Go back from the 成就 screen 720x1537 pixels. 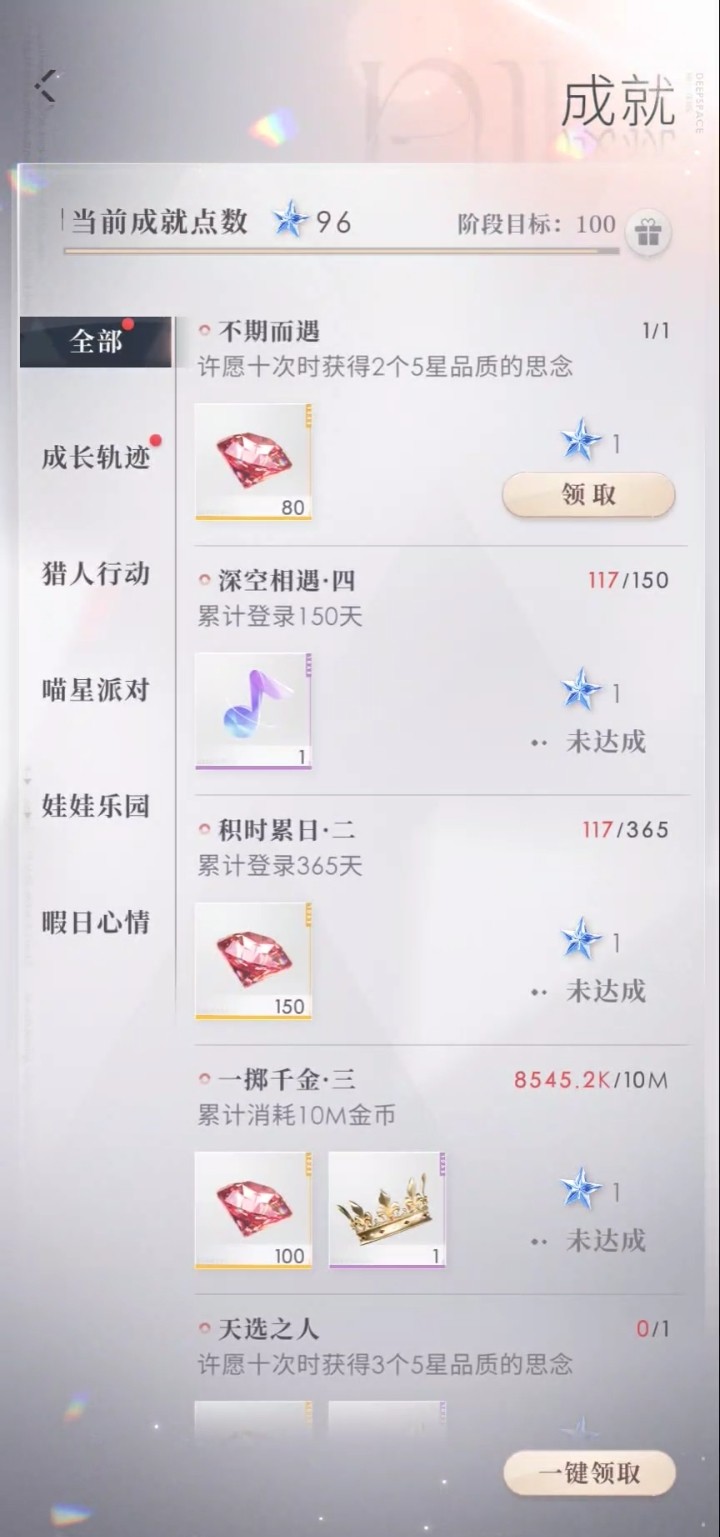click(46, 86)
